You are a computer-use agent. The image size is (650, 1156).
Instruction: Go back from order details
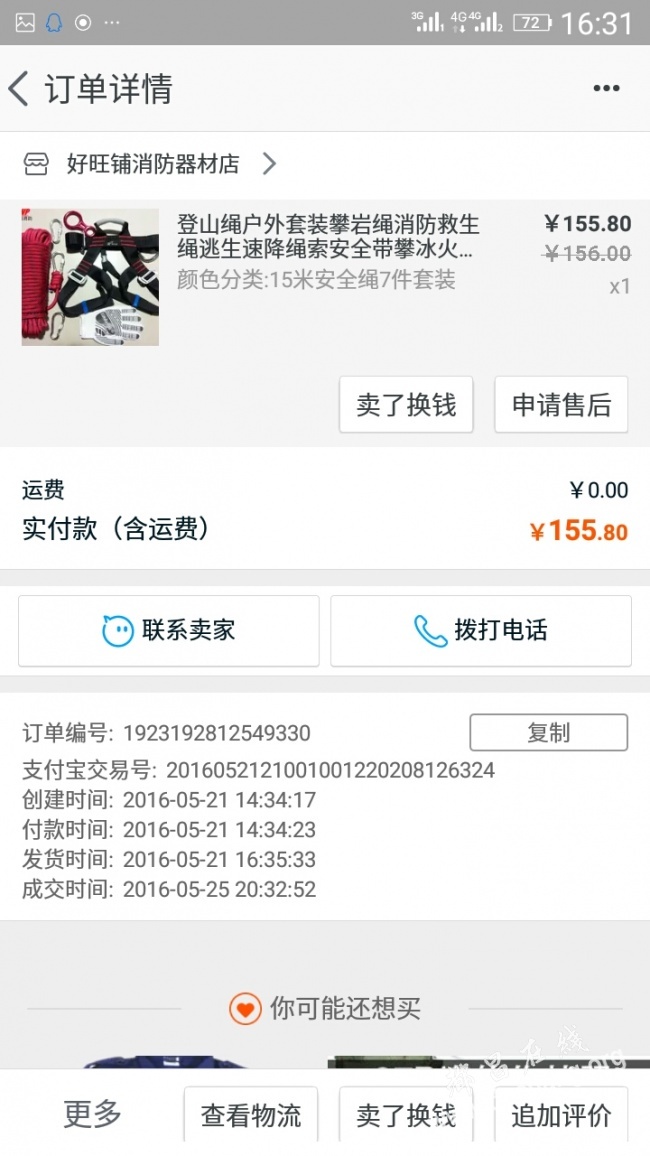pos(20,88)
